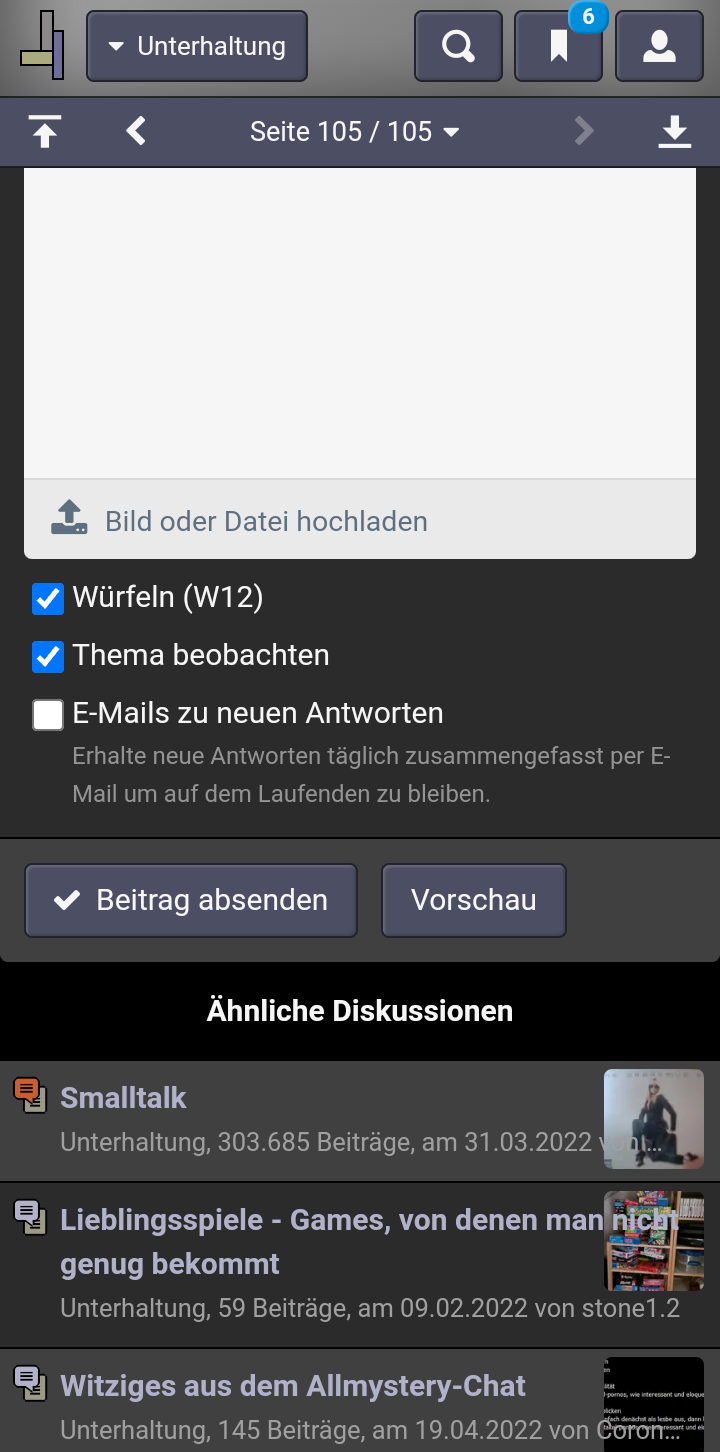720x1452 pixels.
Task: Open the Seite 105 / 105 page picker
Action: (x=355, y=131)
